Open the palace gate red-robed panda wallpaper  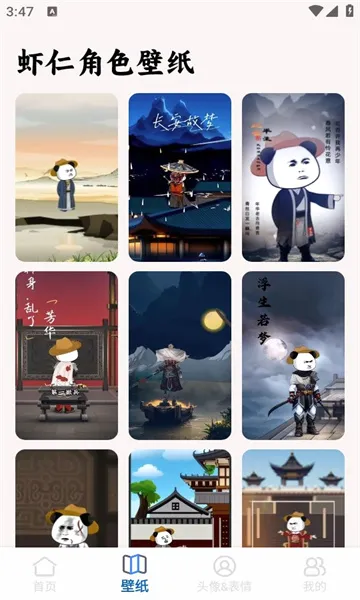[x=293, y=498]
